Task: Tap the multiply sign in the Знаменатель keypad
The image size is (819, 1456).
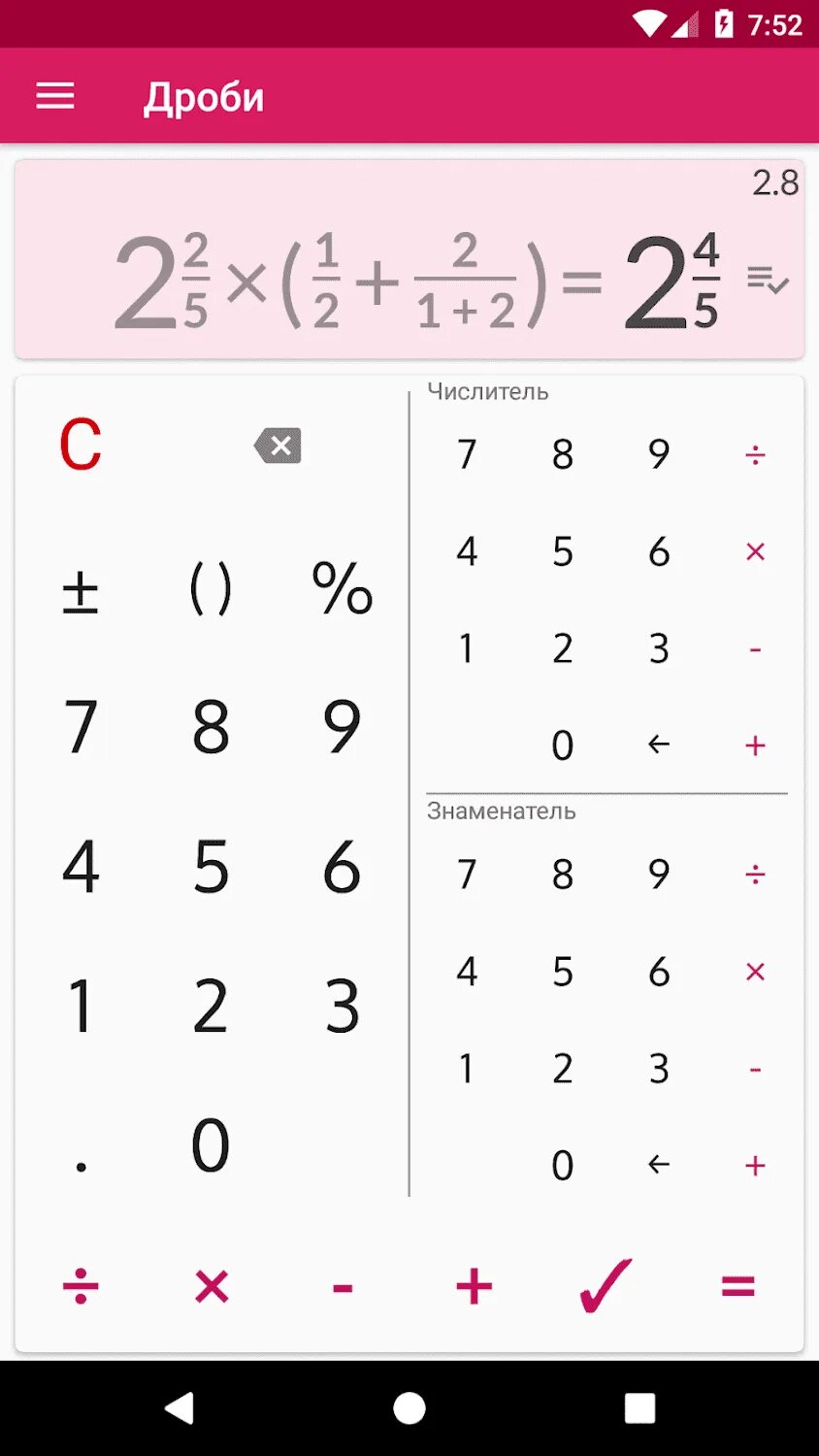Action: (x=755, y=972)
